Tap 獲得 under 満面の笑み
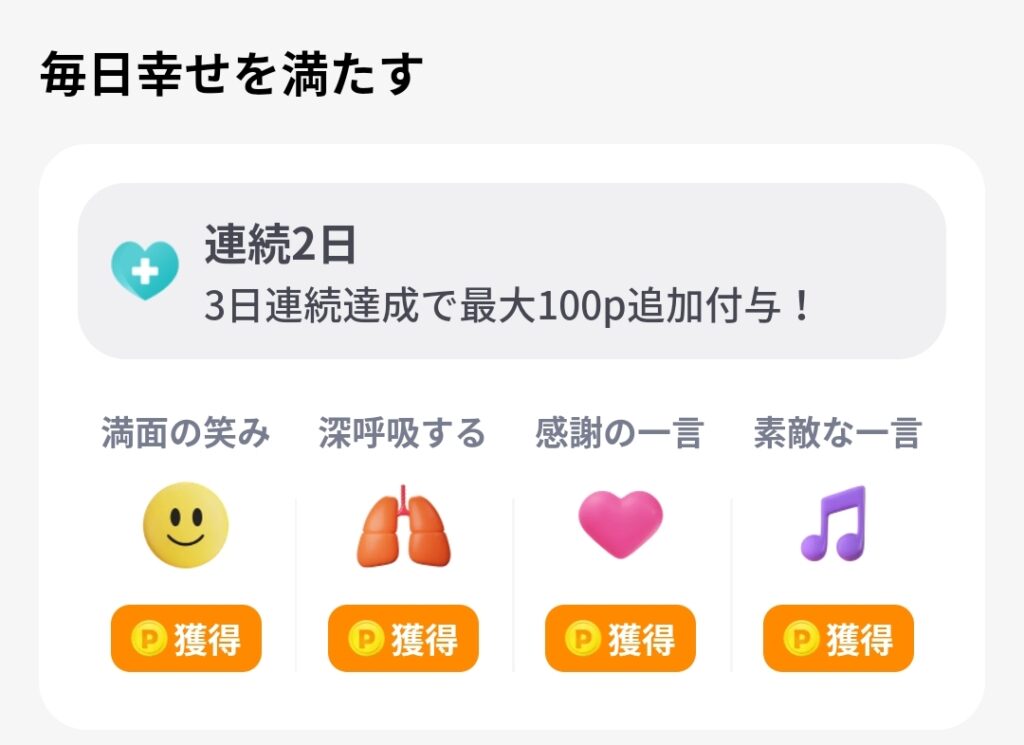The image size is (1024, 745). (x=186, y=638)
